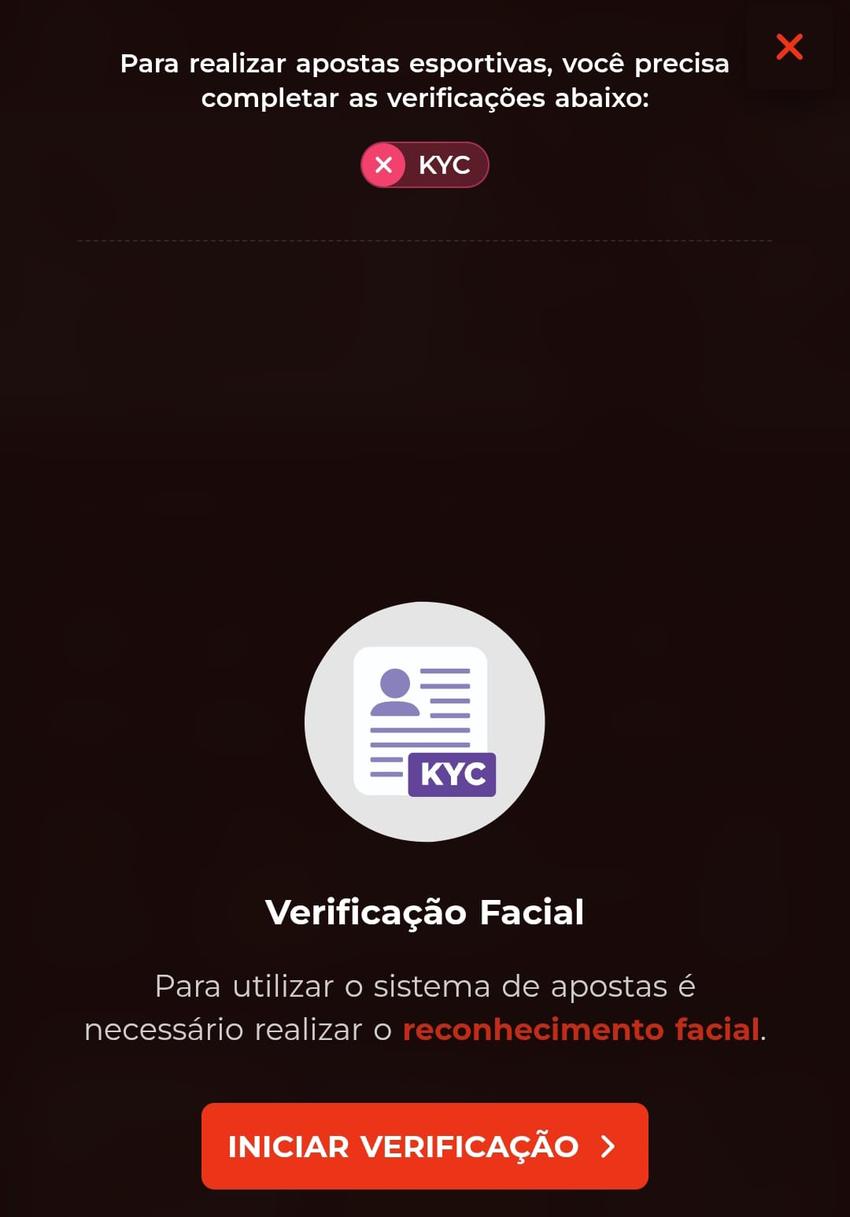Click the instructional text about apostas esportivas
This screenshot has height=1217, width=850.
point(424,80)
